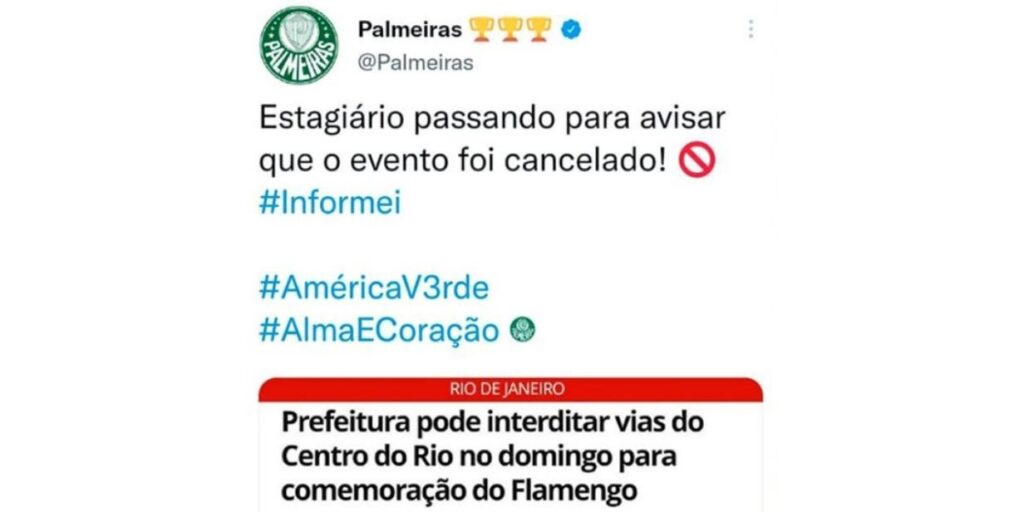The image size is (1024, 512).
Task: Open the Palmeiras profile picture
Action: [298, 45]
